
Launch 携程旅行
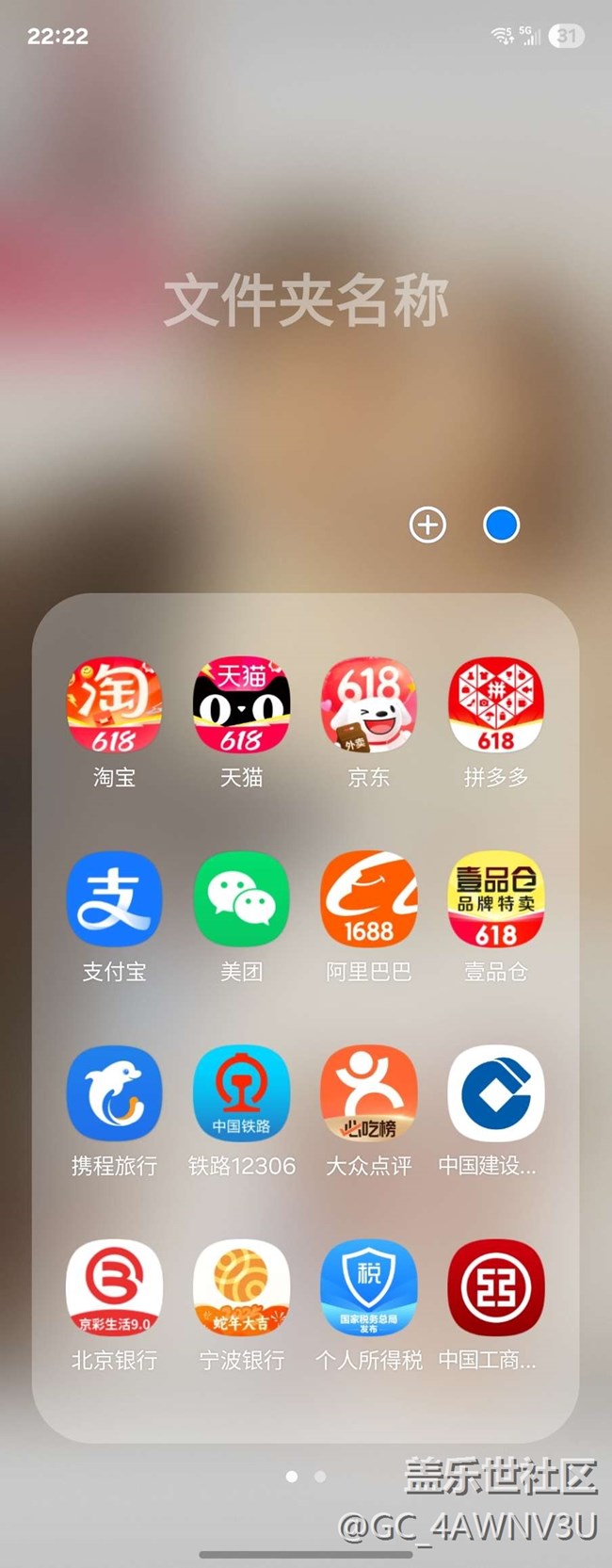tap(114, 1093)
